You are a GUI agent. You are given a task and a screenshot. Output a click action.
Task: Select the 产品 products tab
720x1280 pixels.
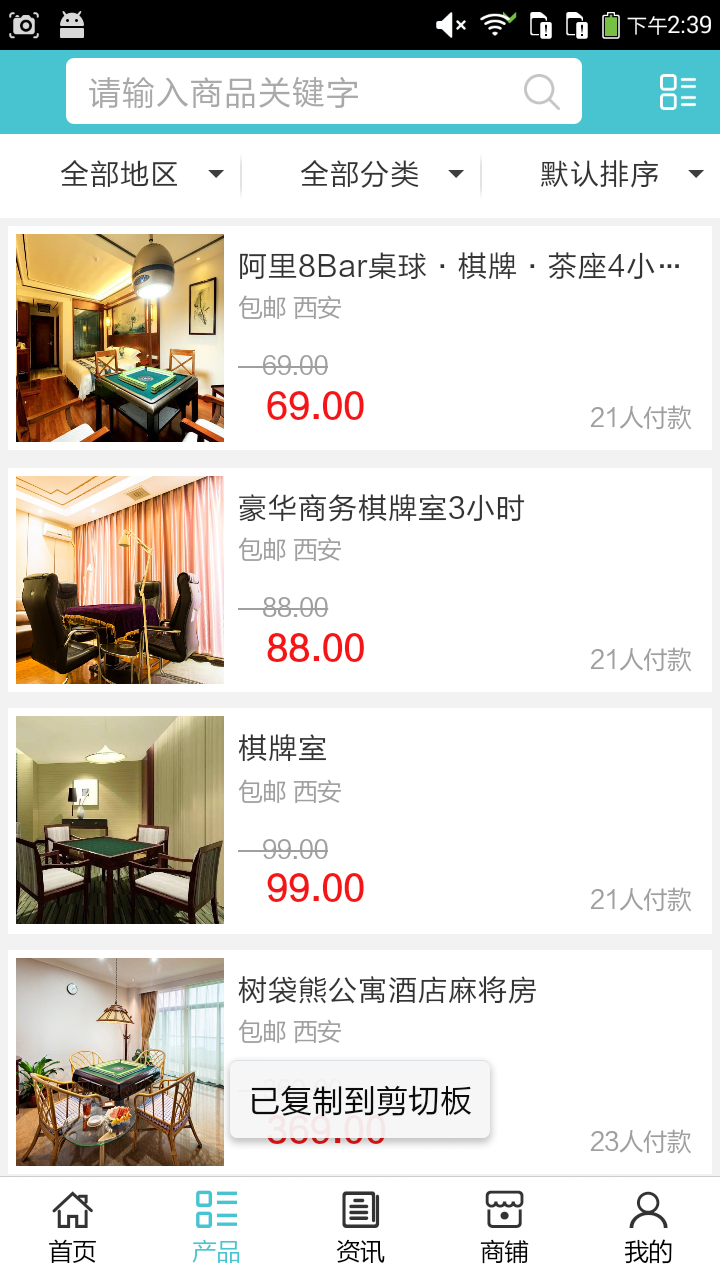(216, 1227)
